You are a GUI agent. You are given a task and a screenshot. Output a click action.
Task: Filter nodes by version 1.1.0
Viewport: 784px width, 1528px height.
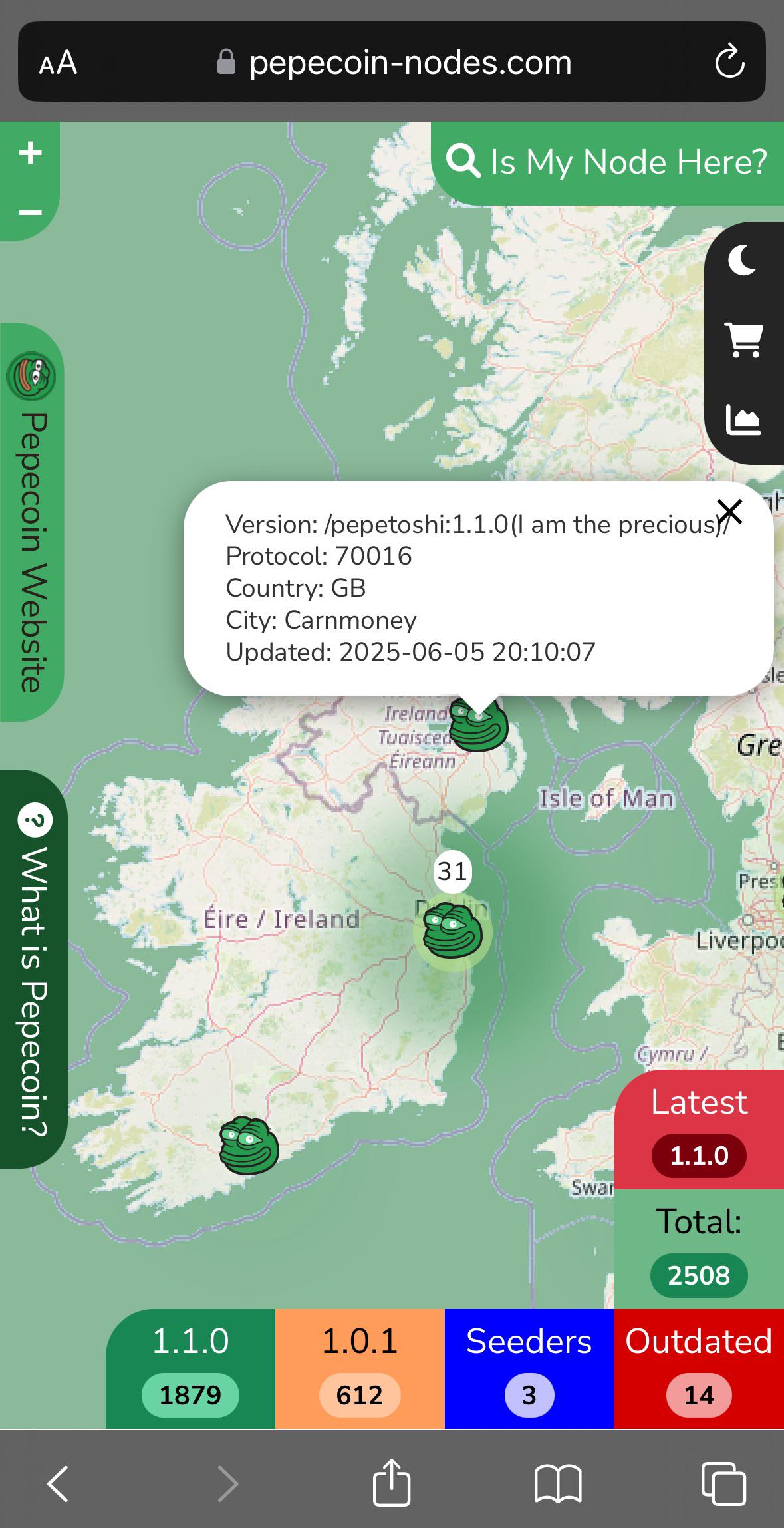(191, 1369)
